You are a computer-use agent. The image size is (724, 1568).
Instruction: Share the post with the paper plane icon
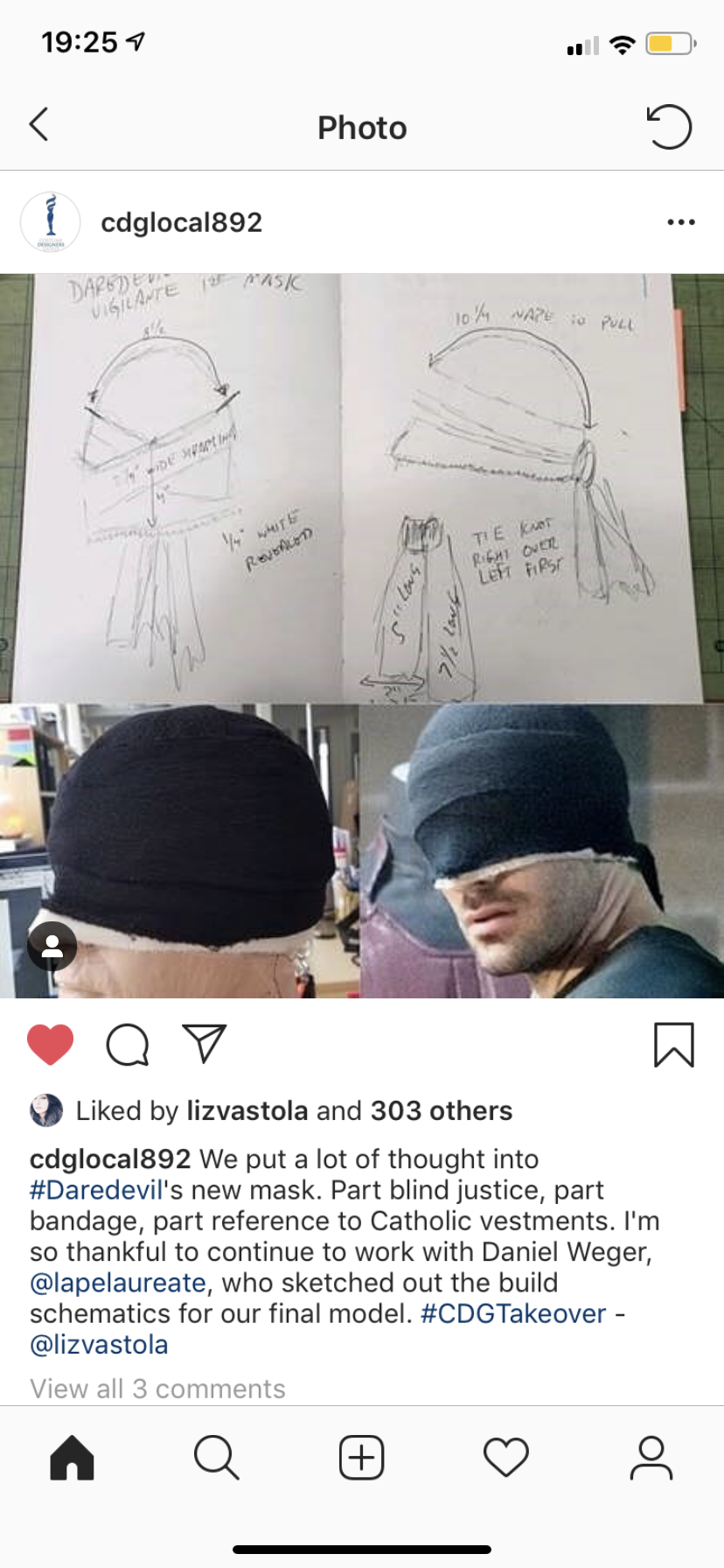click(x=205, y=1043)
